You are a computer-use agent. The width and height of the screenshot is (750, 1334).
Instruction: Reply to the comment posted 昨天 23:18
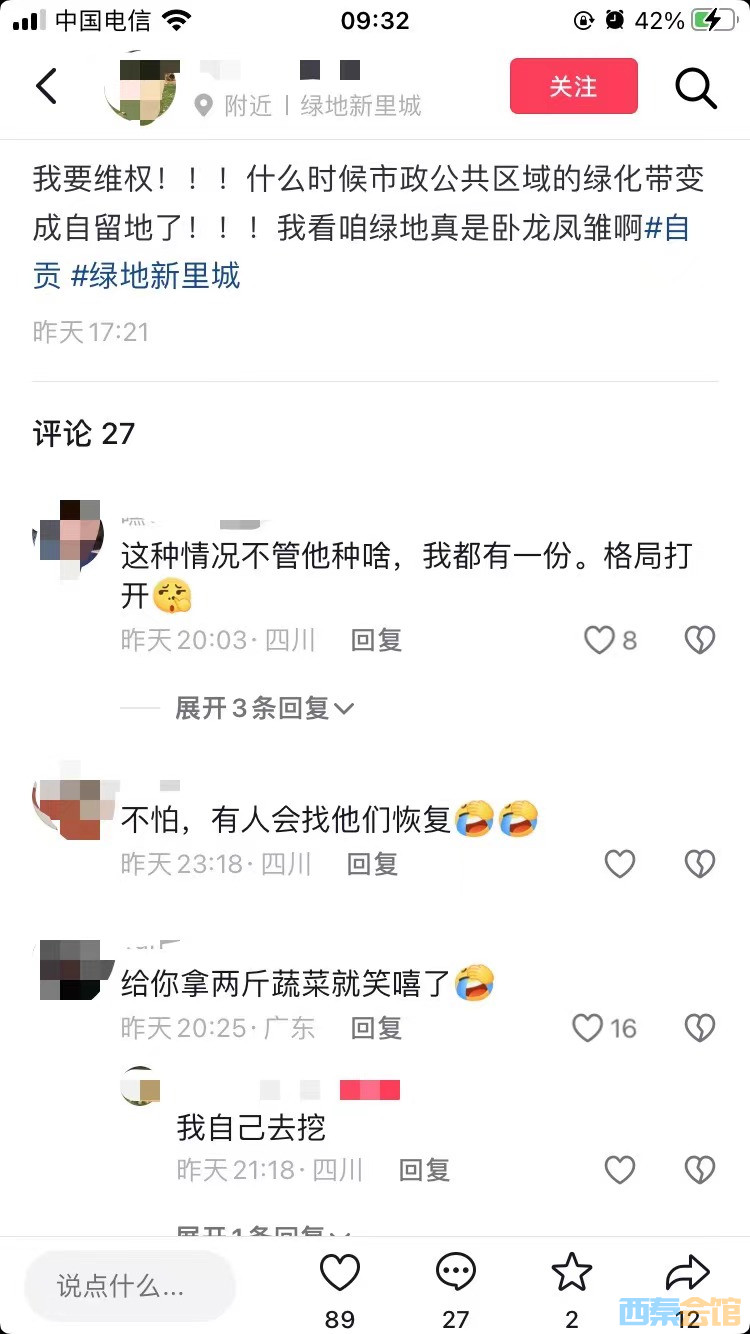pyautogui.click(x=372, y=864)
